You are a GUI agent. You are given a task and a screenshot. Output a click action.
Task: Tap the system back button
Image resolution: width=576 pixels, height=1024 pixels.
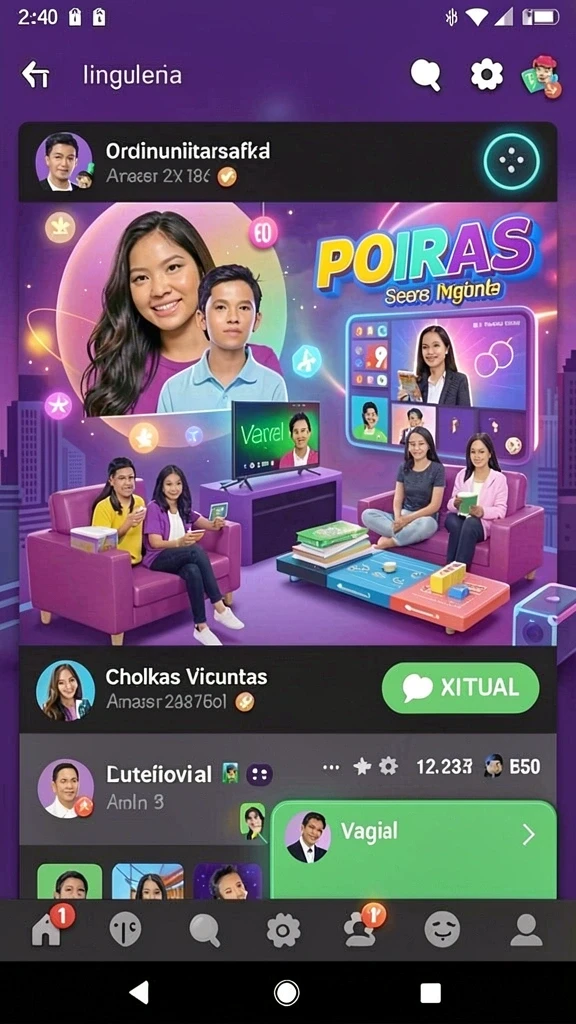pos(139,993)
